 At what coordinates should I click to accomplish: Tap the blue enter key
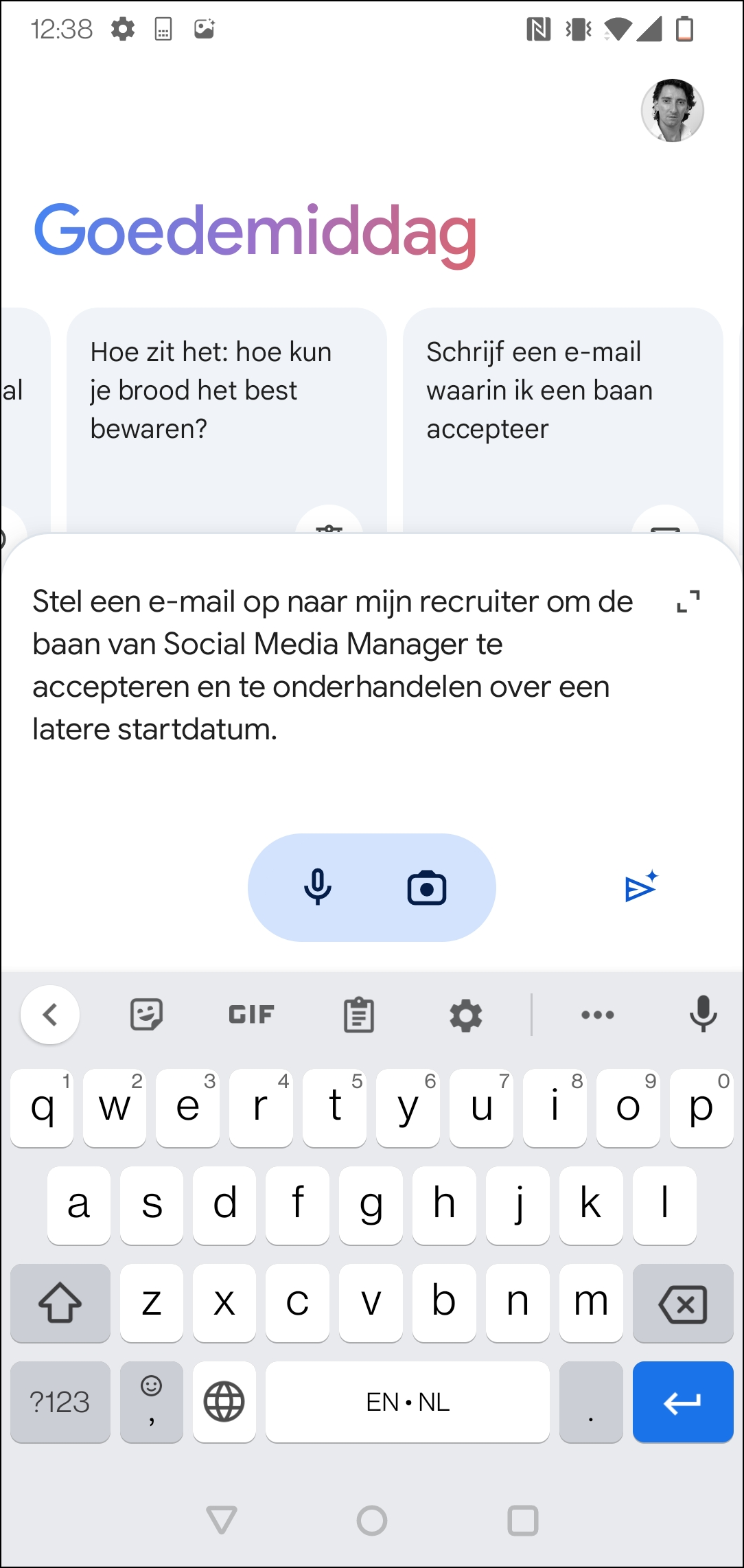pyautogui.click(x=683, y=1401)
